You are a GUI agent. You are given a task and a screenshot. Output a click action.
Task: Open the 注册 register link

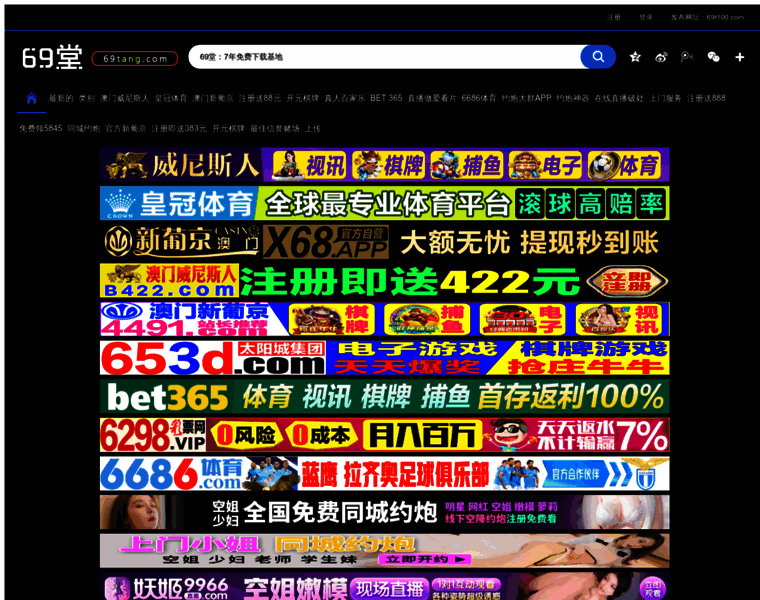click(615, 17)
